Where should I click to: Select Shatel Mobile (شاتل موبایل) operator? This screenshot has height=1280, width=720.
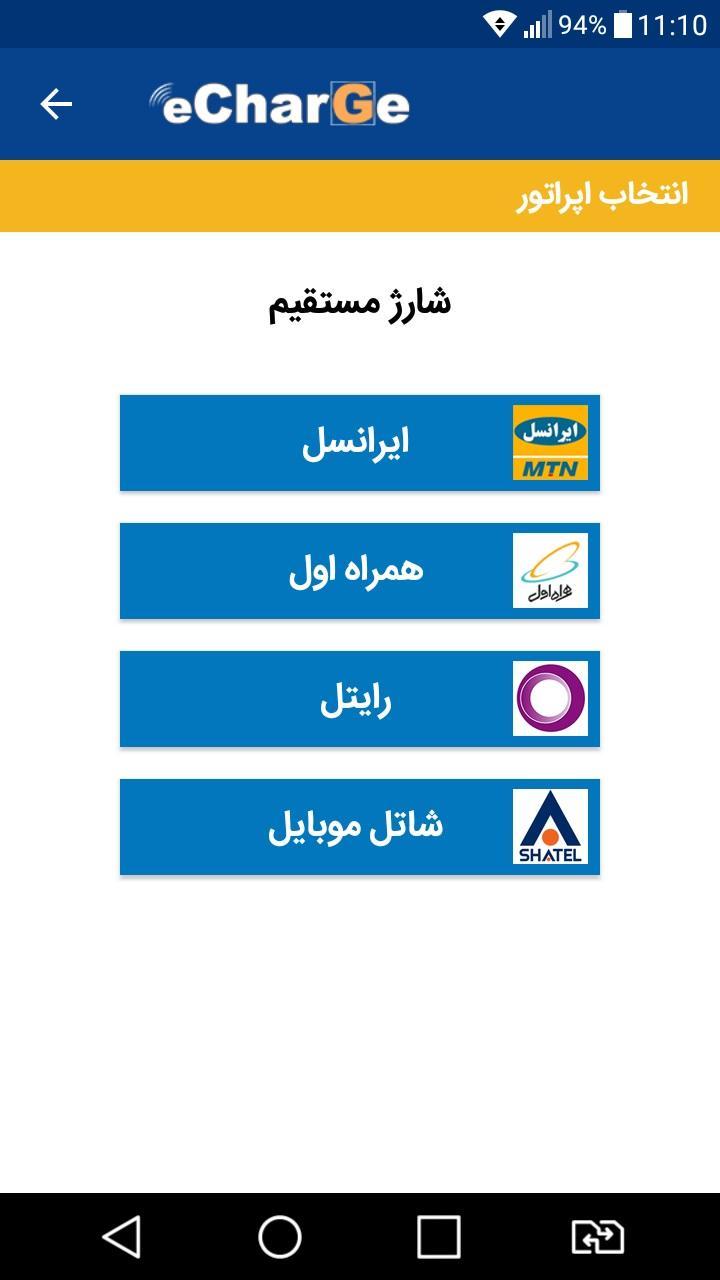click(360, 827)
